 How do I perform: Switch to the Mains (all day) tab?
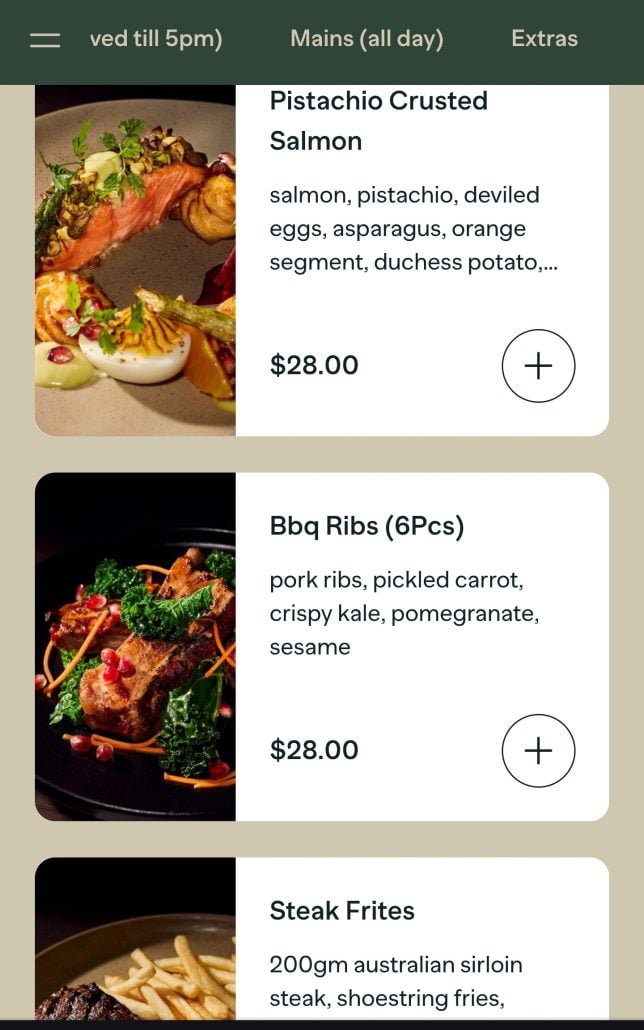tap(366, 39)
